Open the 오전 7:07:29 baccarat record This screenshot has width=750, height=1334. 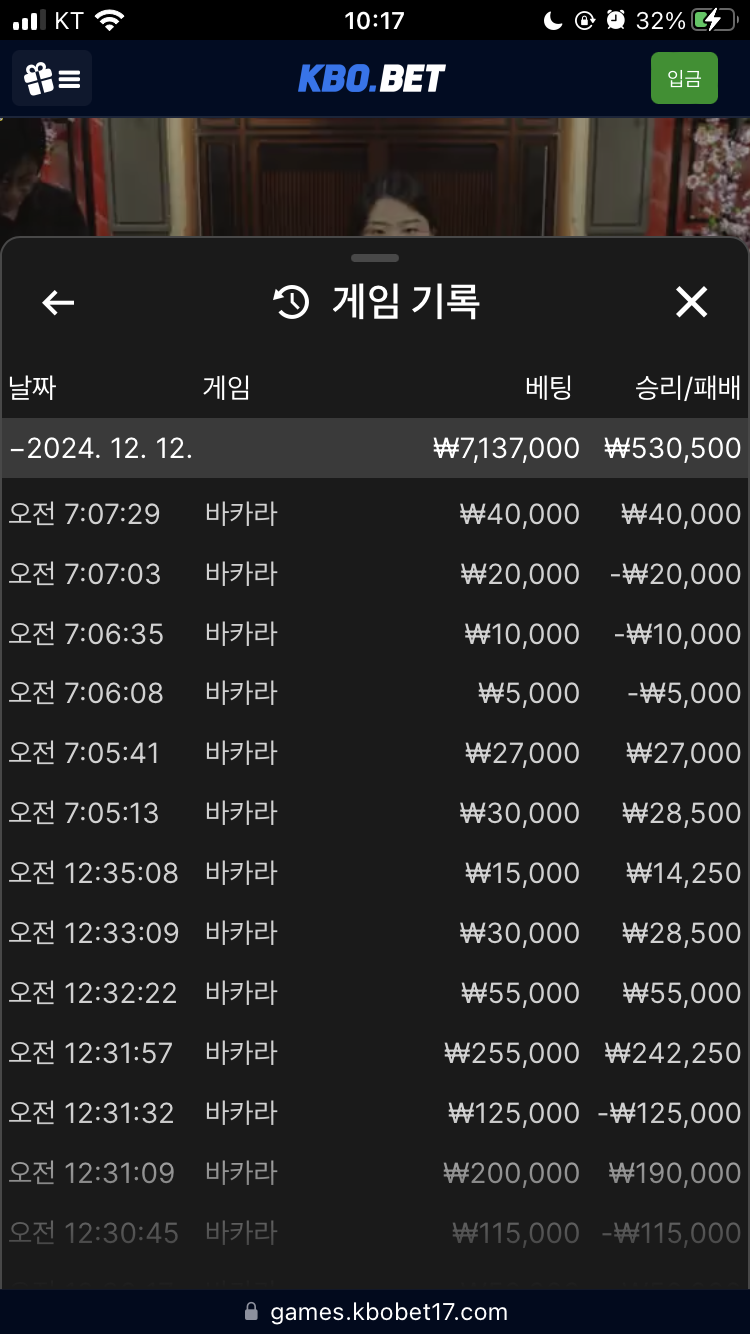375,514
